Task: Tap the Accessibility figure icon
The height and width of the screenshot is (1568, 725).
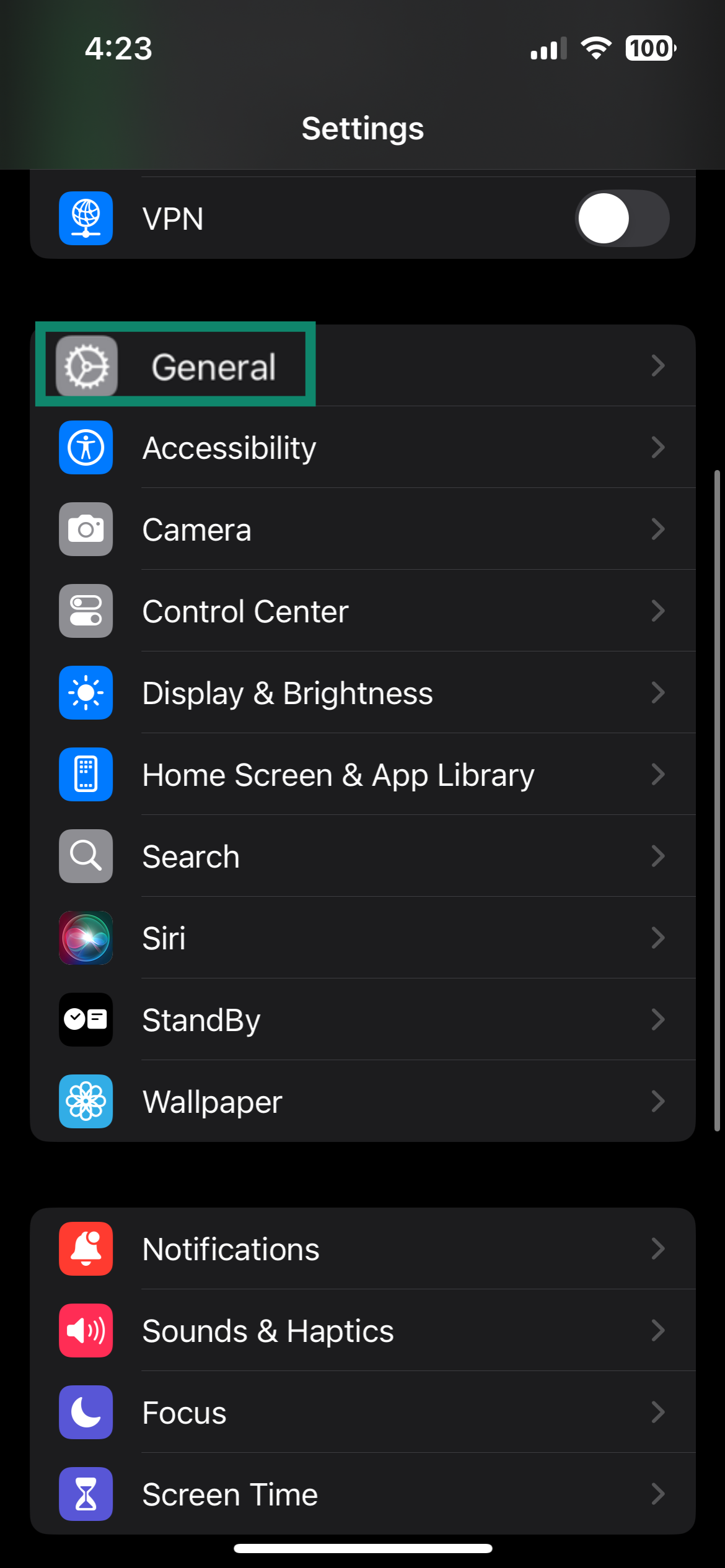Action: coord(86,447)
